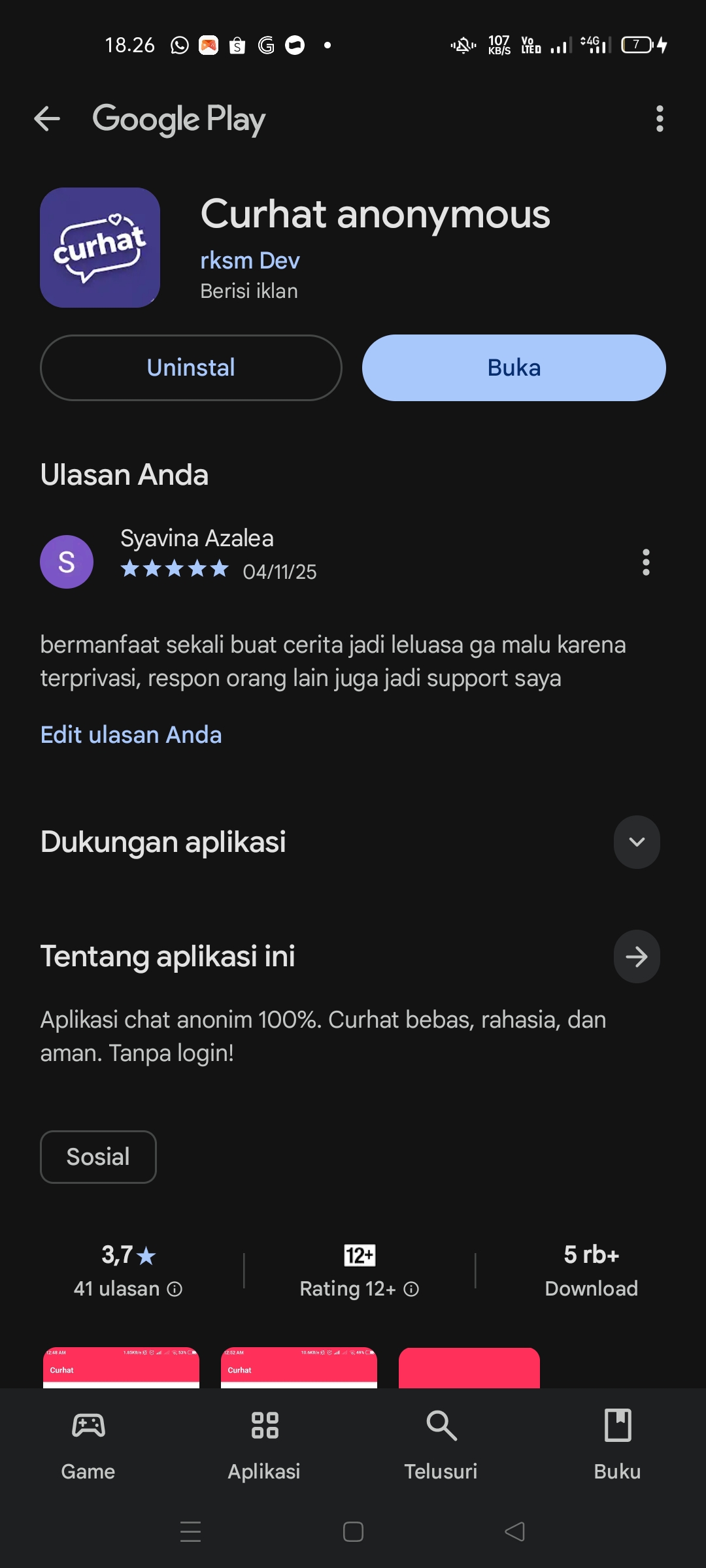Switch to the Buku tab

click(617, 1444)
